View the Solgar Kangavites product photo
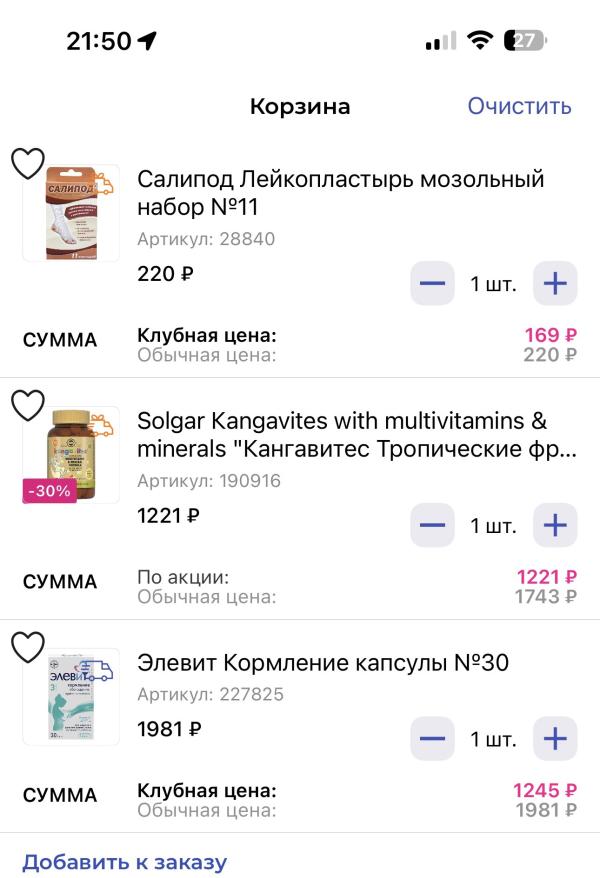Screen dimensions: 600x878 coord(70,455)
